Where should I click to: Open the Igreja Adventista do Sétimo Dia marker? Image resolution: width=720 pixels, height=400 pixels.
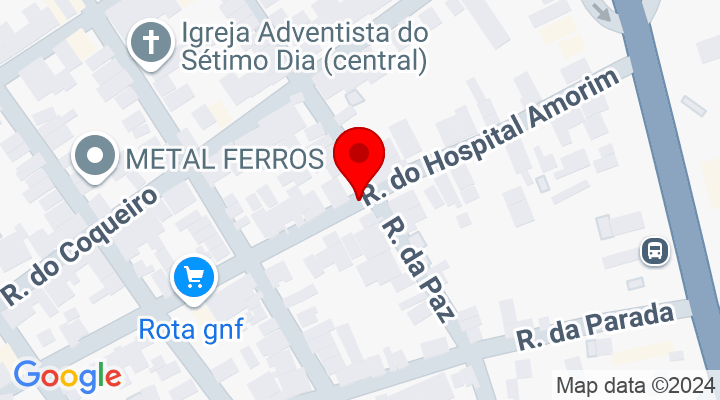pyautogui.click(x=153, y=45)
